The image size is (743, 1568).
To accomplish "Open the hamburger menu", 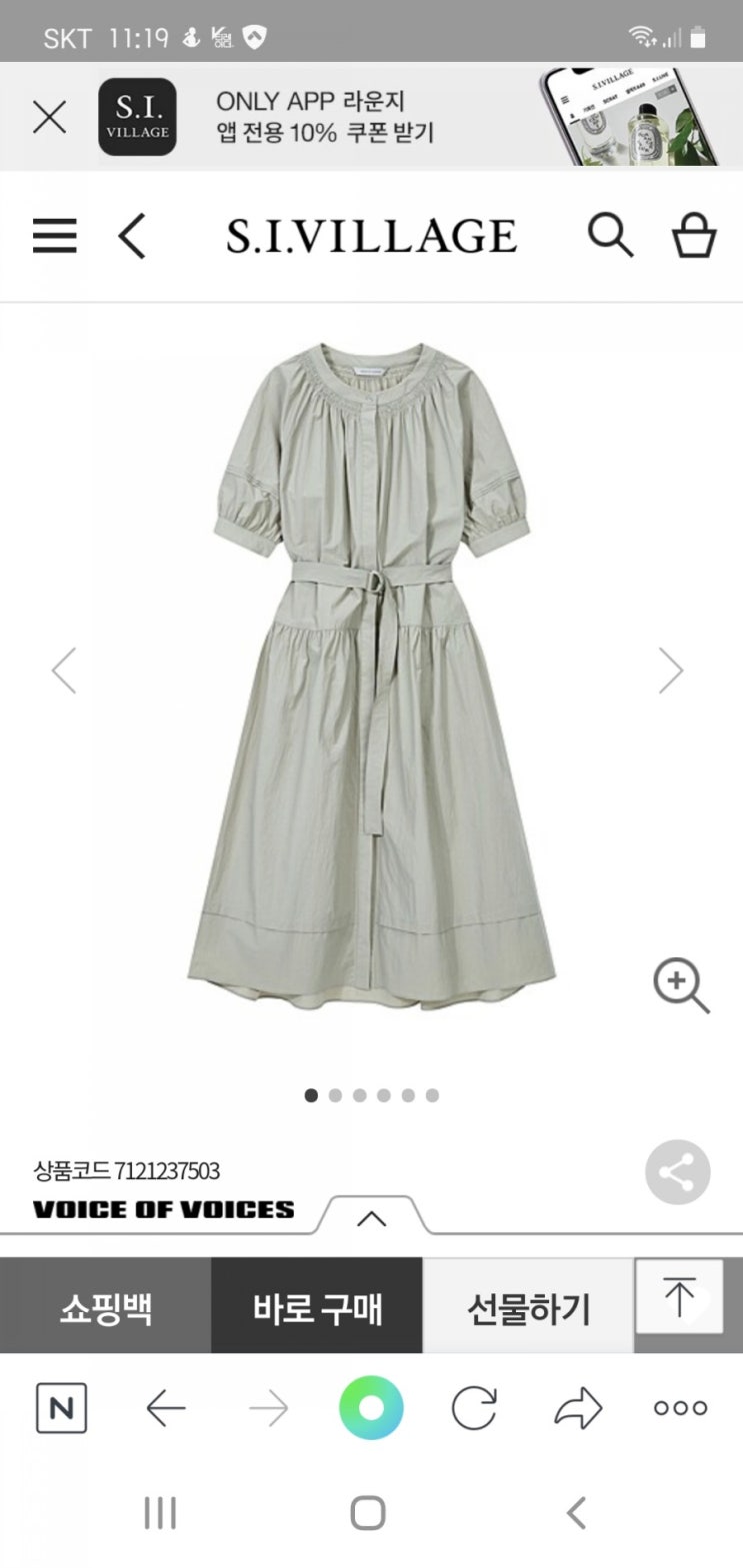I will [55, 236].
